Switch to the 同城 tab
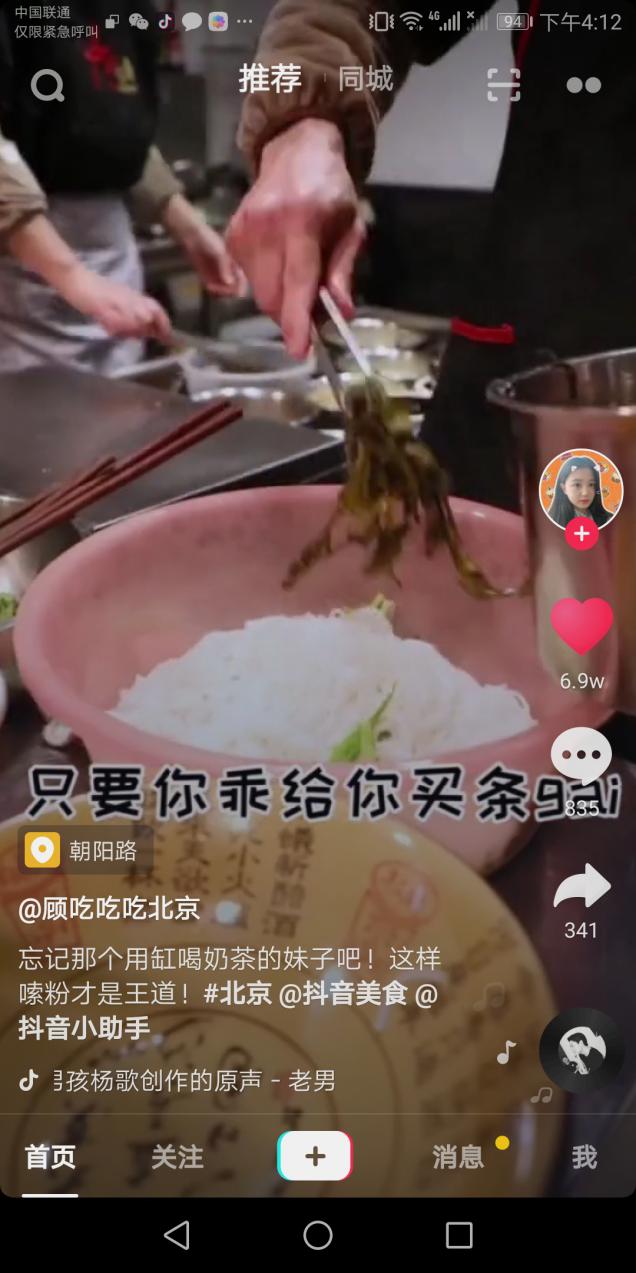 coord(365,80)
